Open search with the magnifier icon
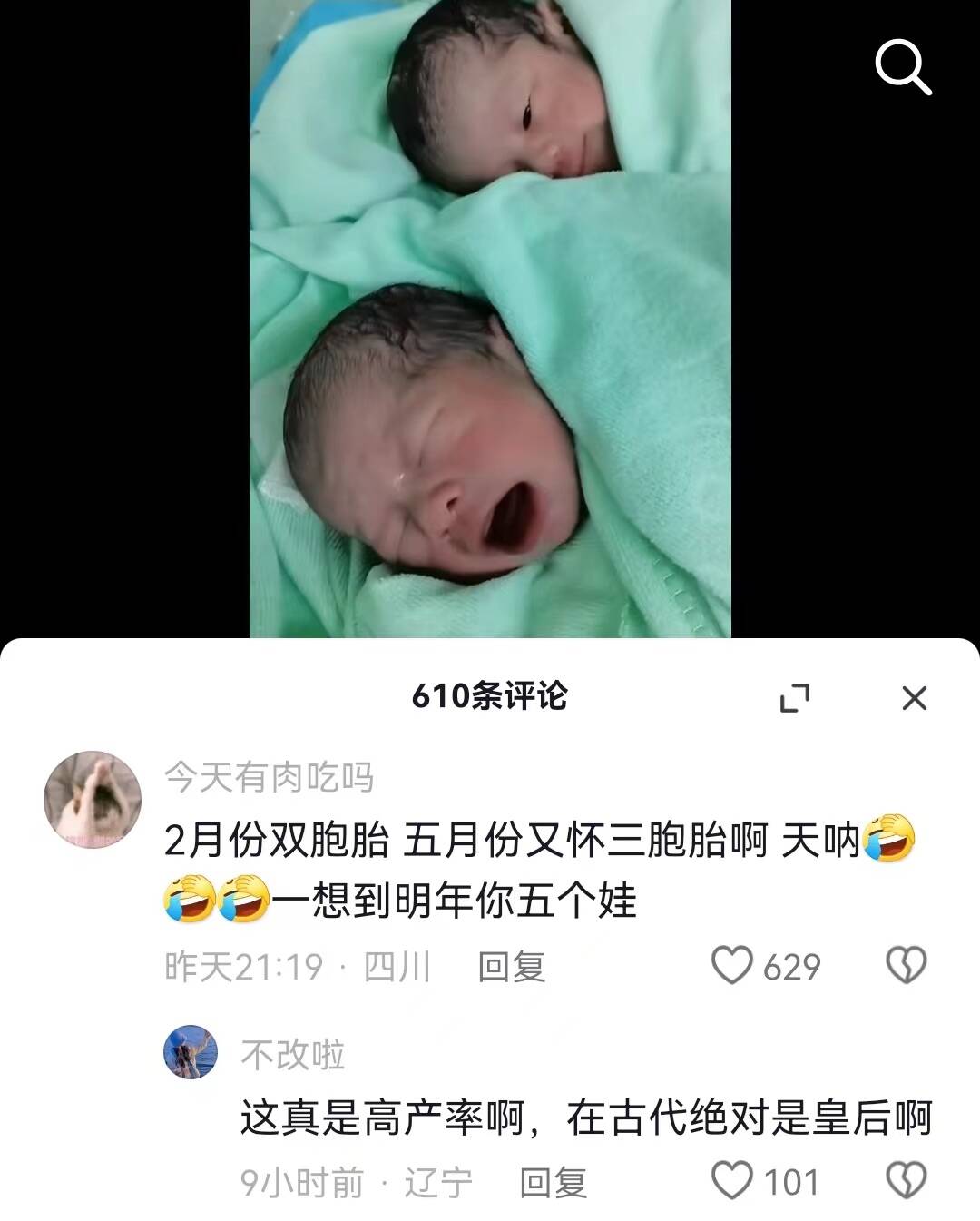980x1221 pixels. pyautogui.click(x=903, y=65)
